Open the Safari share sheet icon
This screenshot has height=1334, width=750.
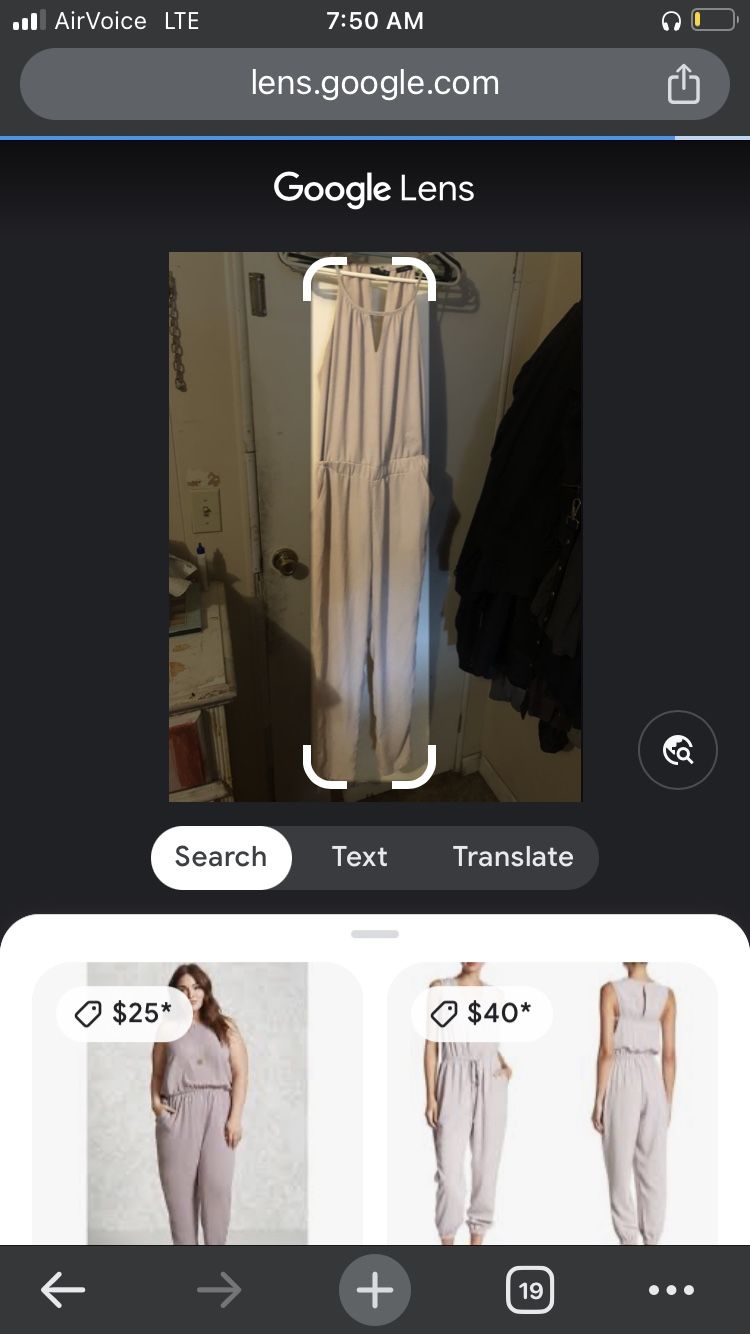pyautogui.click(x=685, y=83)
